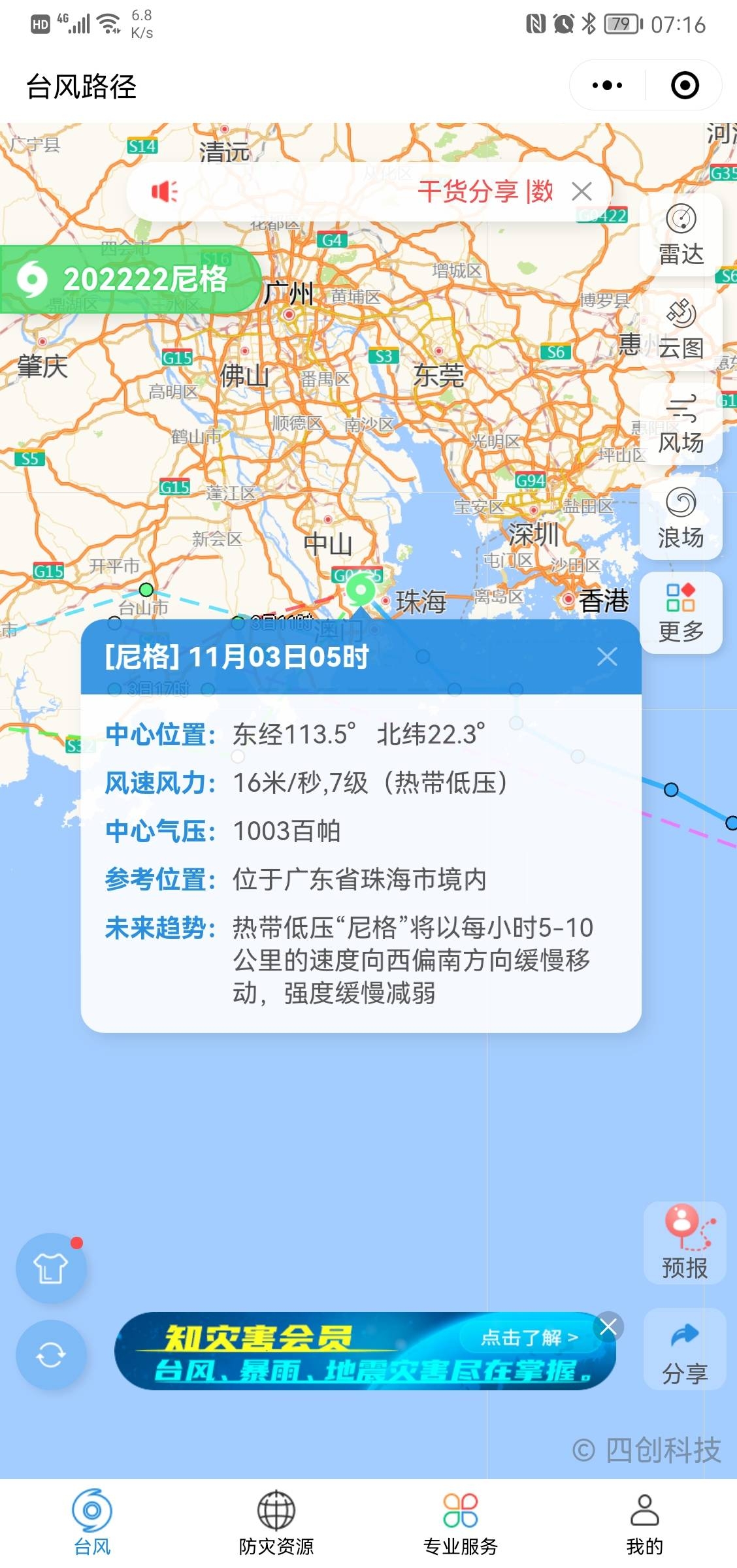
Task: Switch to the 防灾资源 tab
Action: pos(276,1523)
